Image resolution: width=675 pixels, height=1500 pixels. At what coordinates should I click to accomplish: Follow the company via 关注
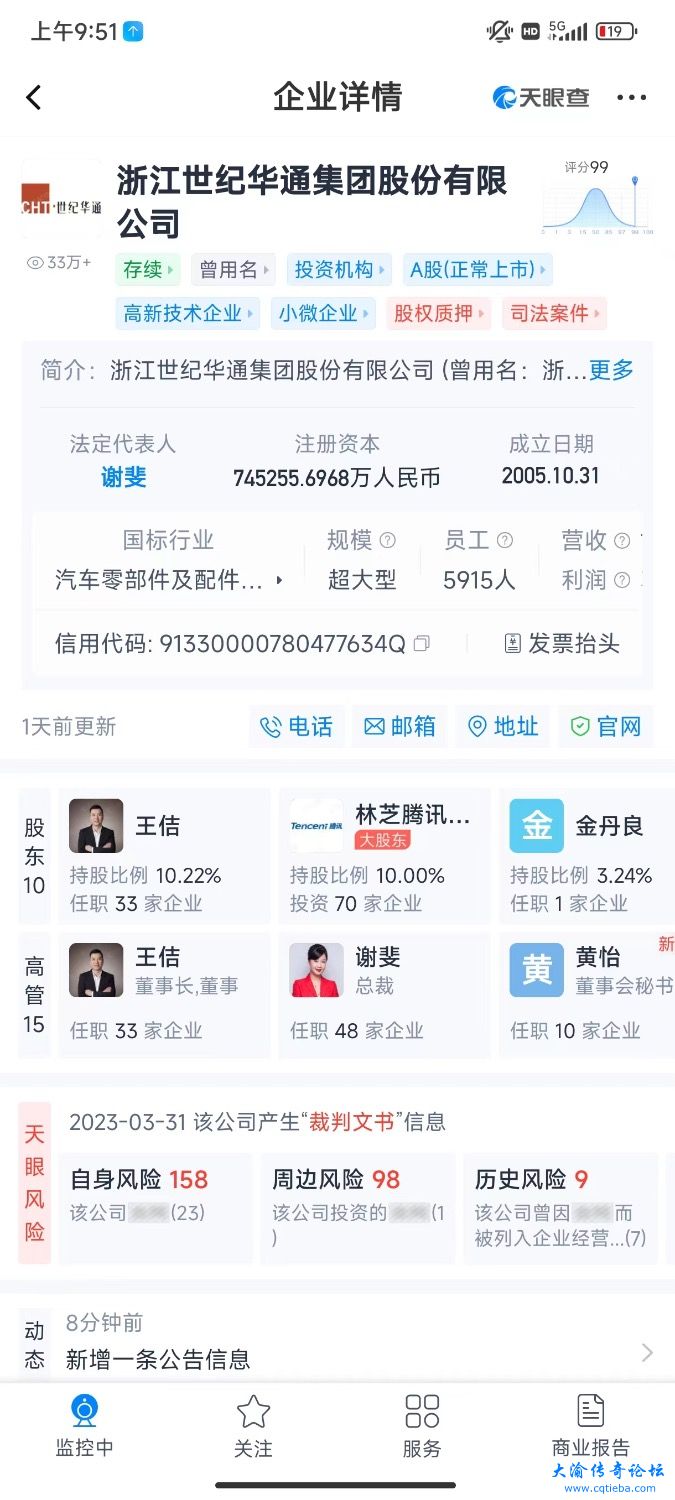click(253, 1425)
